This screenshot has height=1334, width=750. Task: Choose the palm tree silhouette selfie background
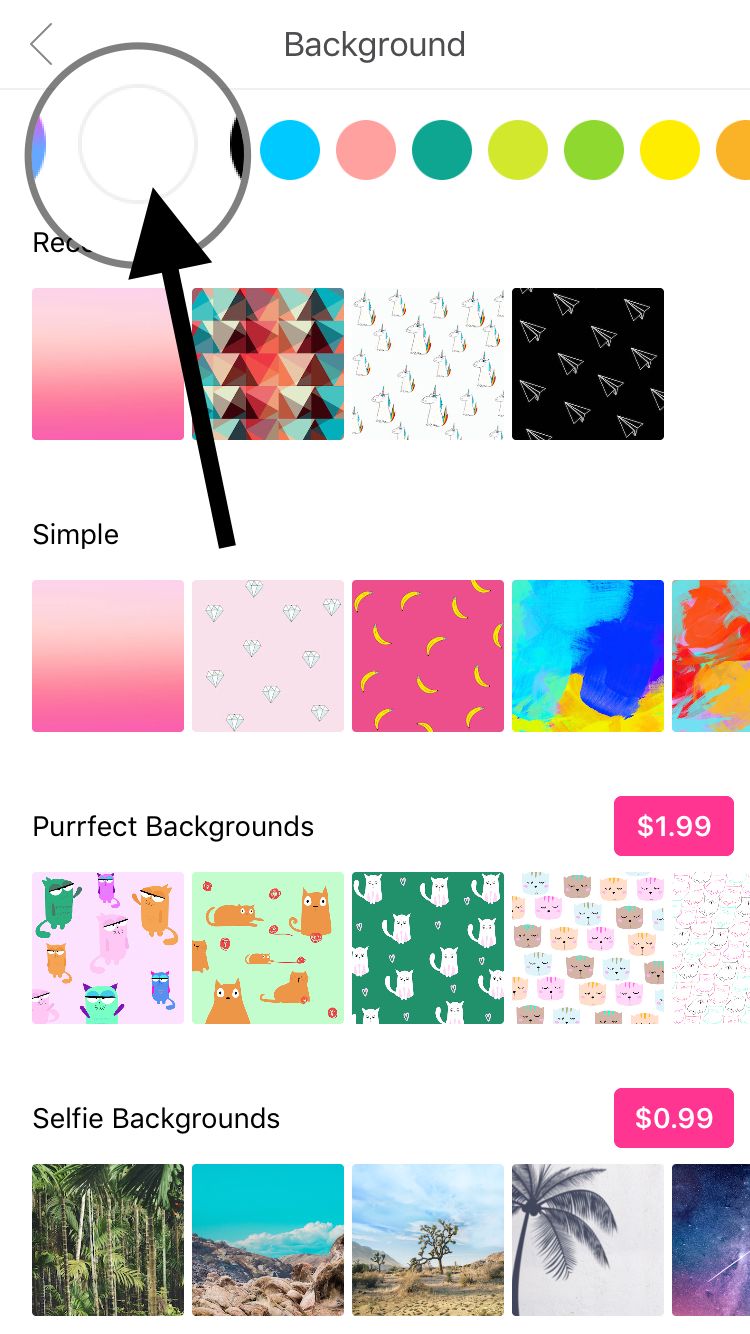tap(588, 1240)
